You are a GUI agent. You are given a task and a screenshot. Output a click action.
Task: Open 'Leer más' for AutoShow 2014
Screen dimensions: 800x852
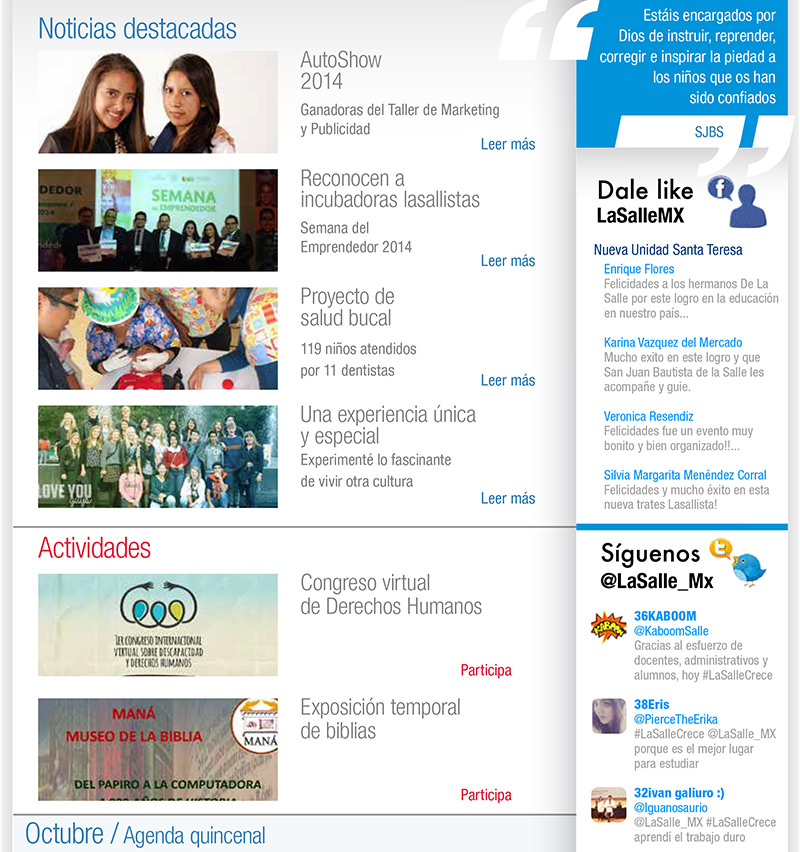click(507, 144)
